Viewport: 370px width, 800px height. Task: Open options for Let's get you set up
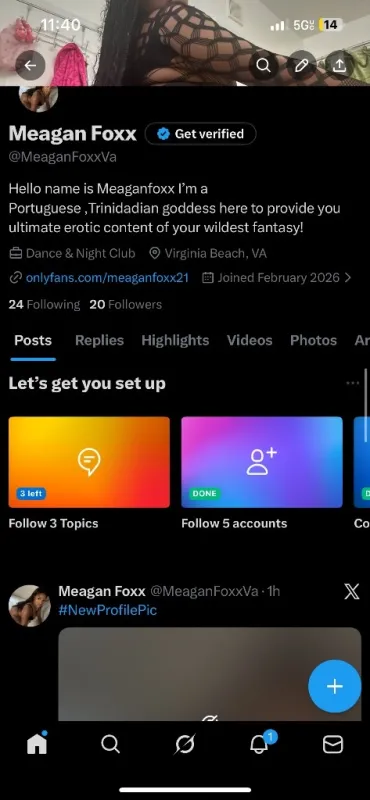(353, 383)
